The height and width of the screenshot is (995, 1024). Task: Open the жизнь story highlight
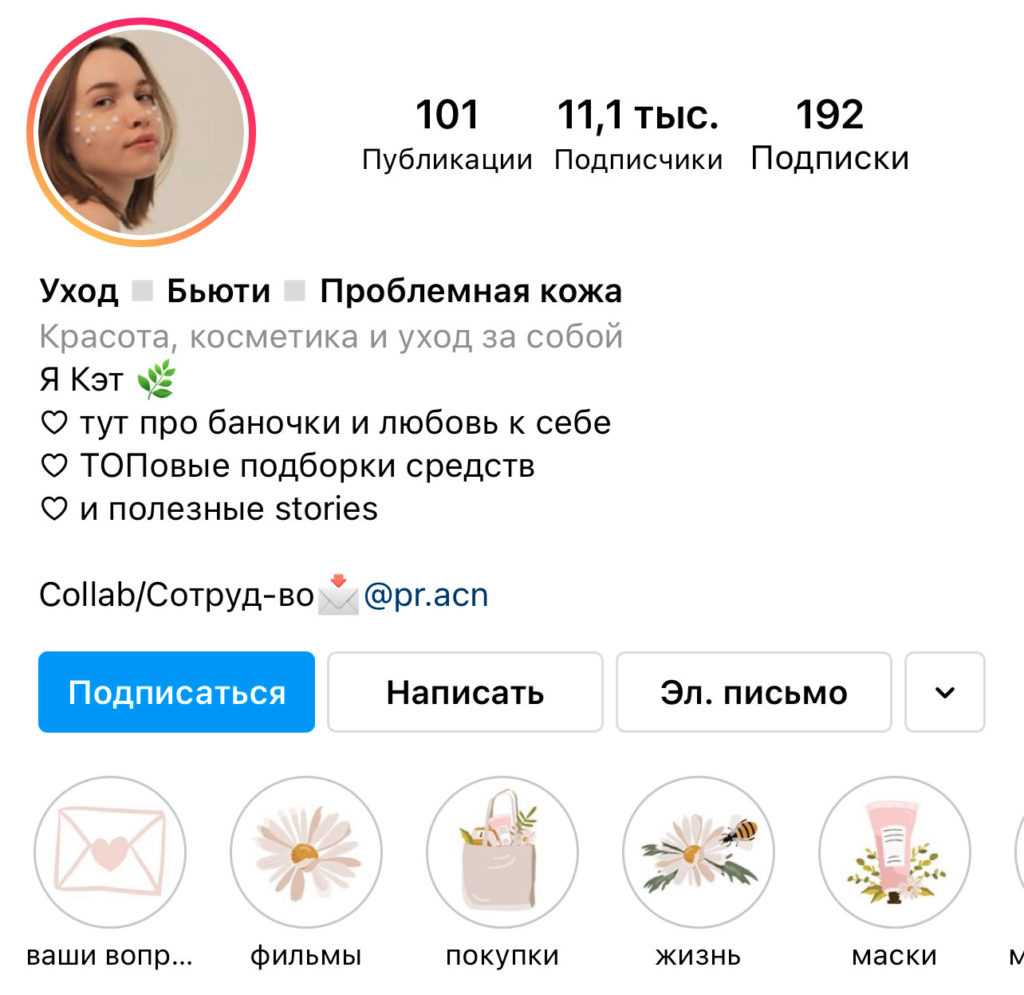698,852
